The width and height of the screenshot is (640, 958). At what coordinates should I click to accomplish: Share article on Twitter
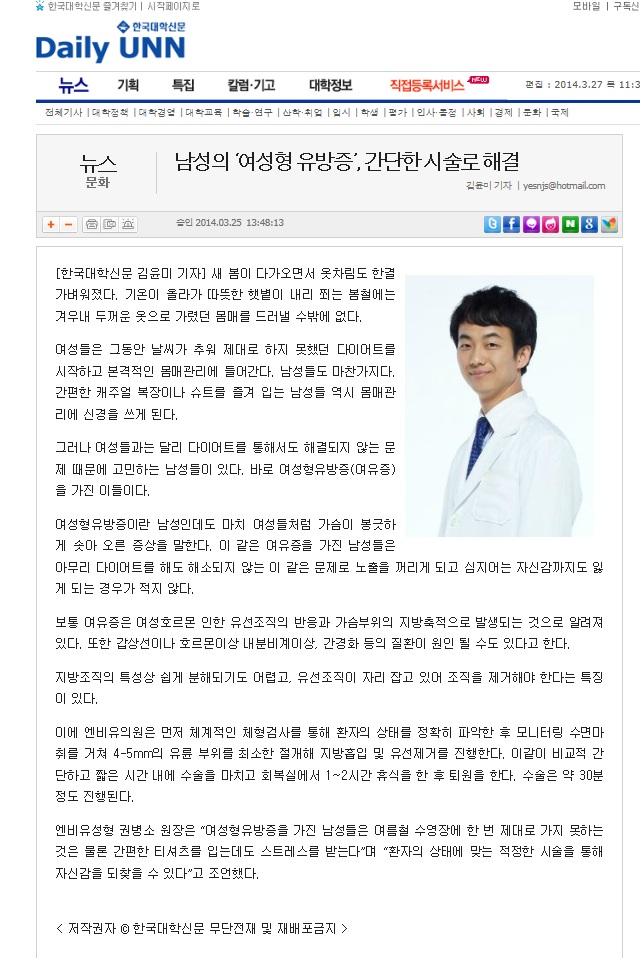pyautogui.click(x=492, y=224)
